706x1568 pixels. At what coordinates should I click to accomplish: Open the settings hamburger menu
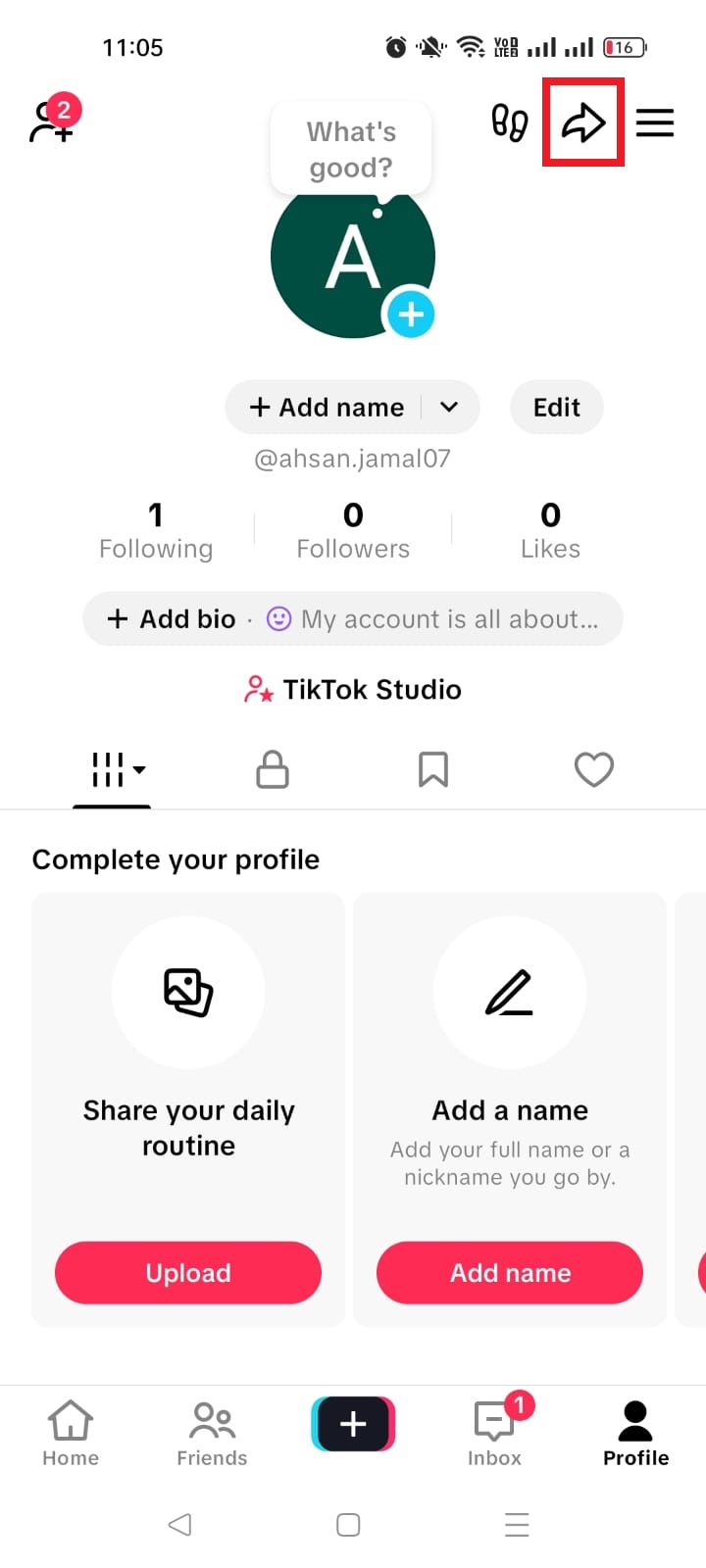click(x=654, y=122)
